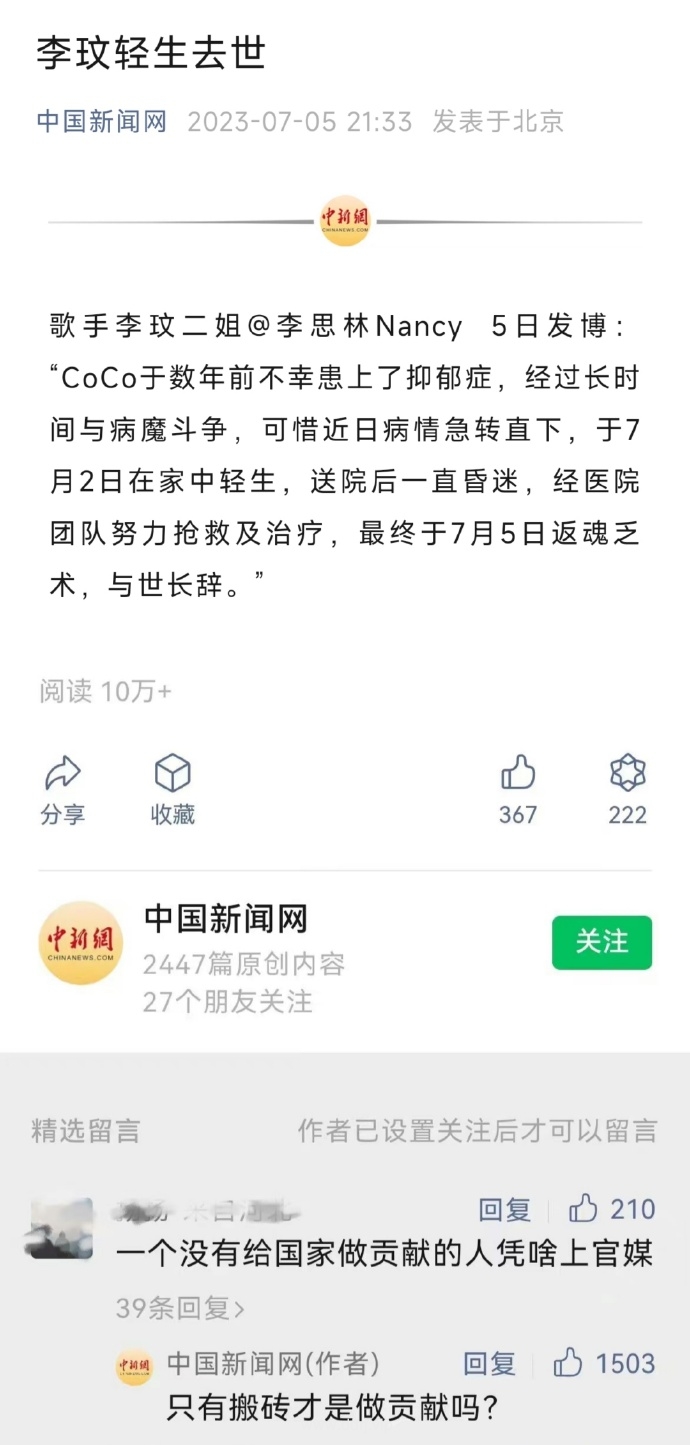Reply to the author's 搬砖 comment
This screenshot has width=690, height=1445.
(x=489, y=1363)
